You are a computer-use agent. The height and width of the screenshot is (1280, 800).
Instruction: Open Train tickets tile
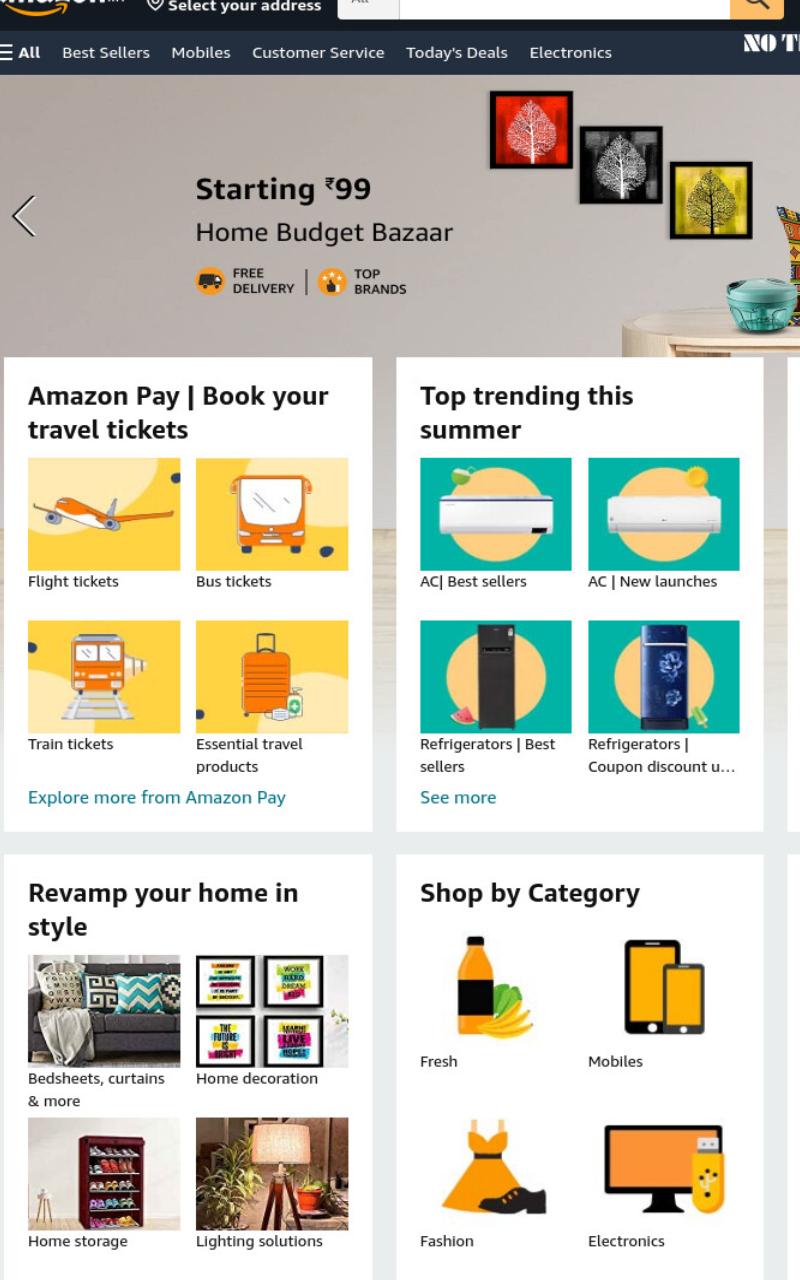tap(104, 687)
